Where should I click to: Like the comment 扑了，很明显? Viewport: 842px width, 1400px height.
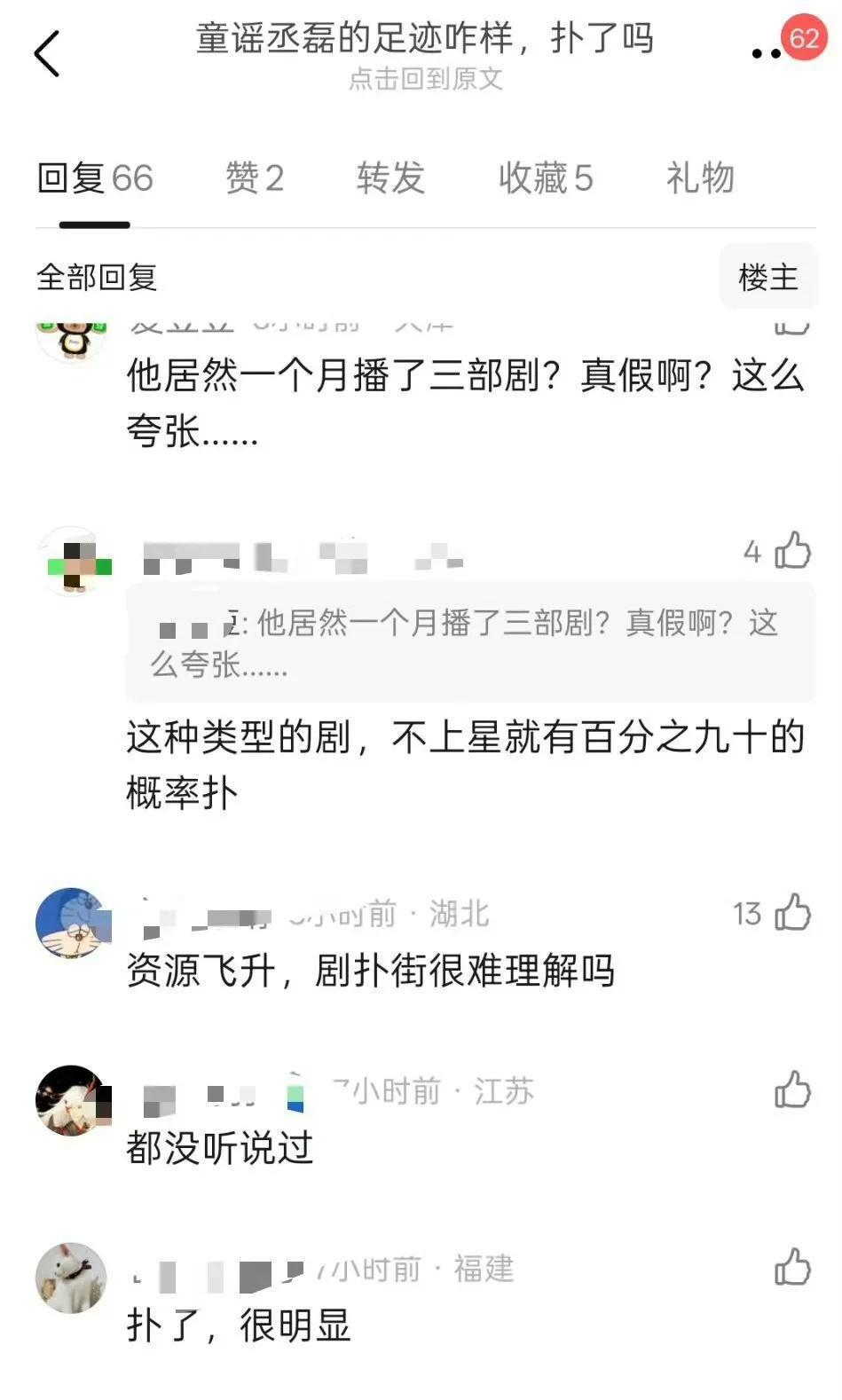click(792, 1267)
